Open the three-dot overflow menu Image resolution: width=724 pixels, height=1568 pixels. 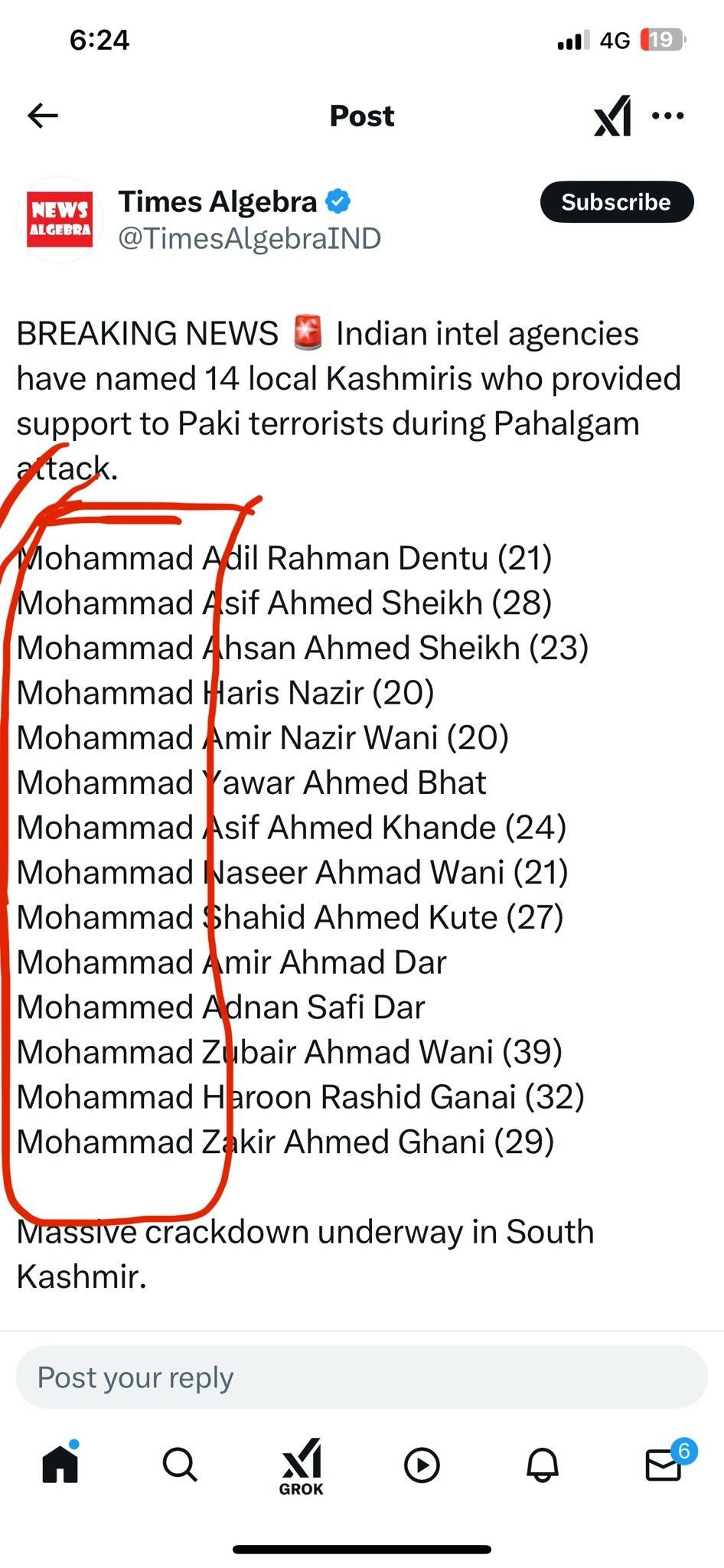coord(668,116)
